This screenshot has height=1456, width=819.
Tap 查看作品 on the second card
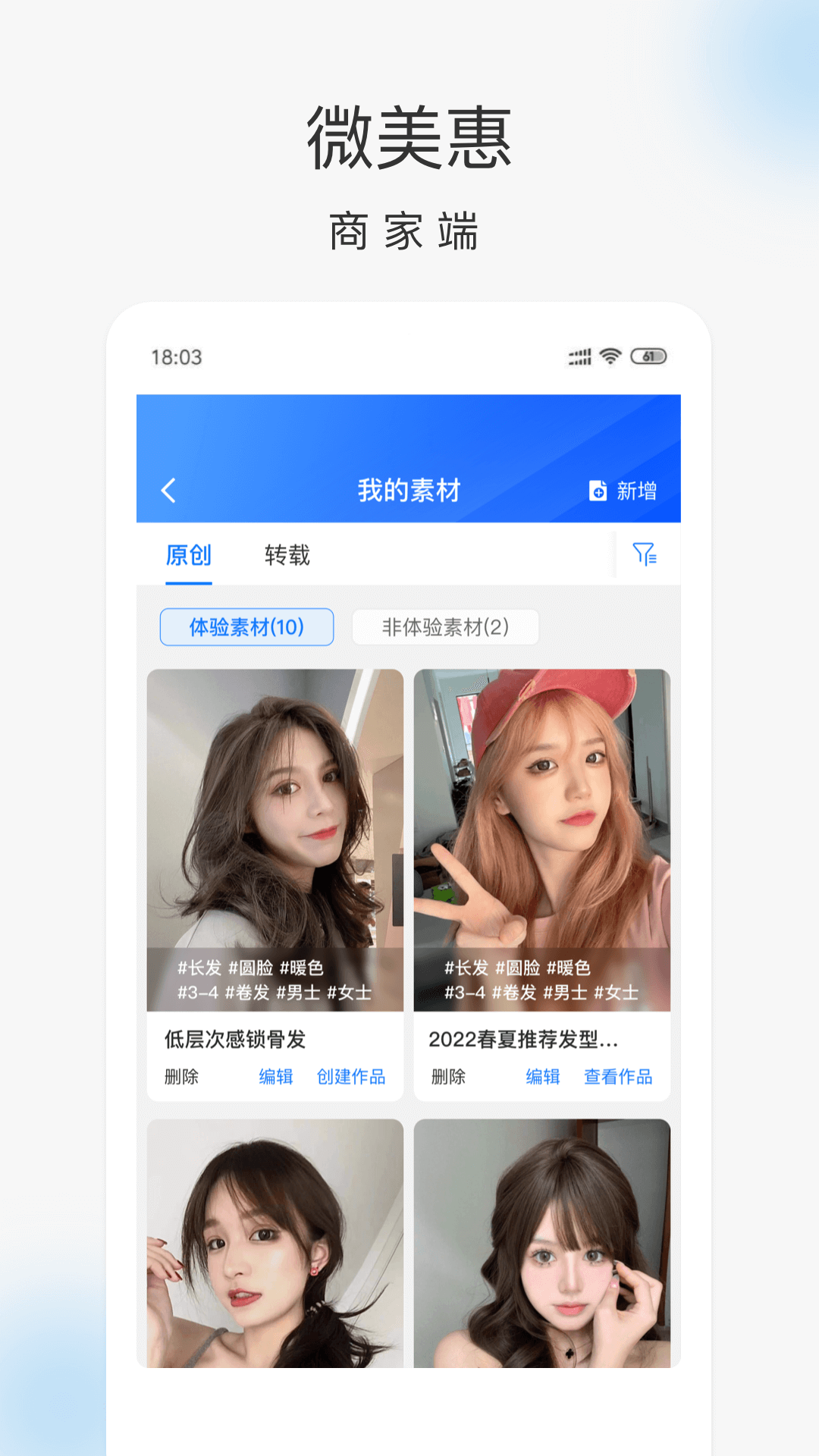(x=618, y=1076)
